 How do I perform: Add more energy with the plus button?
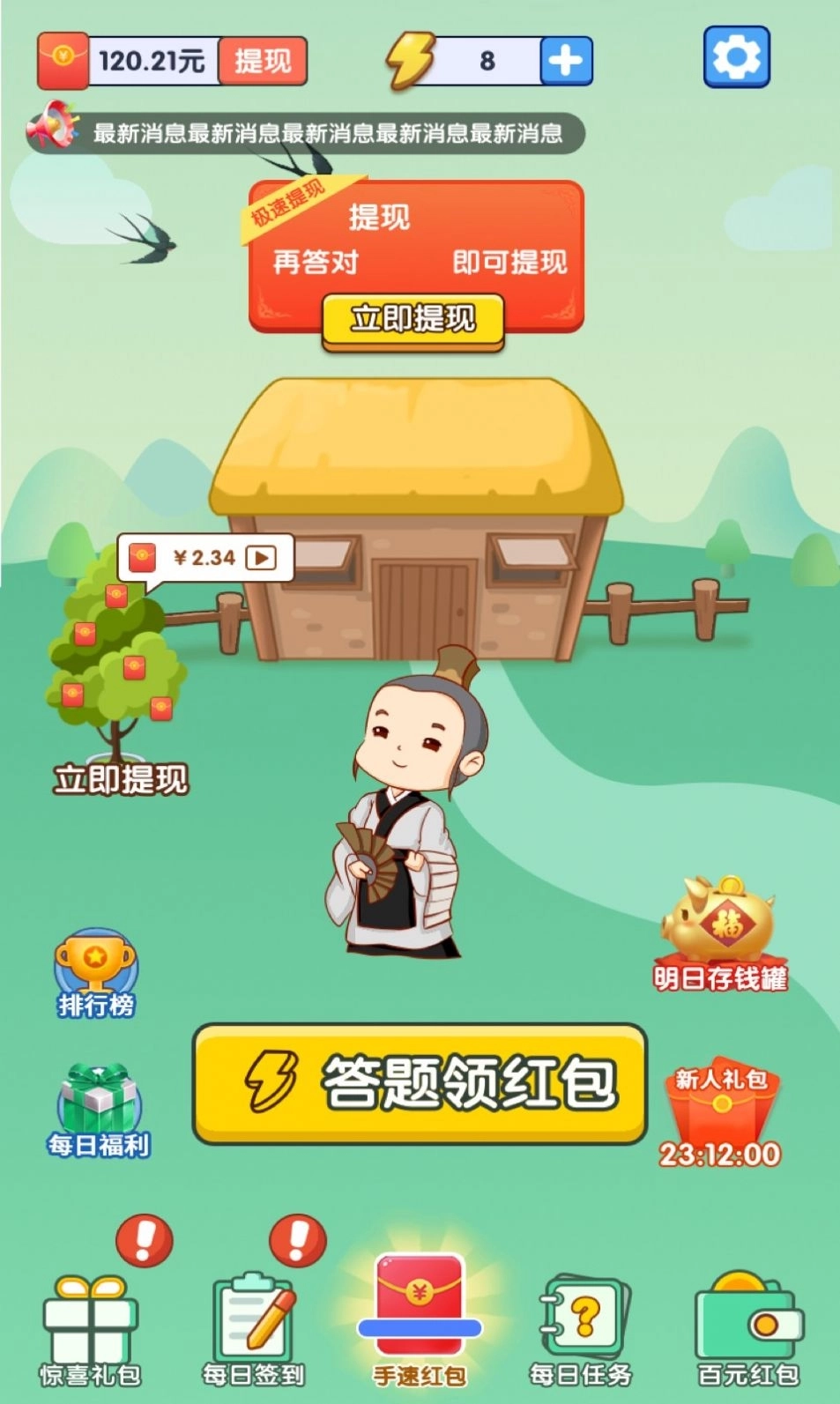click(565, 61)
